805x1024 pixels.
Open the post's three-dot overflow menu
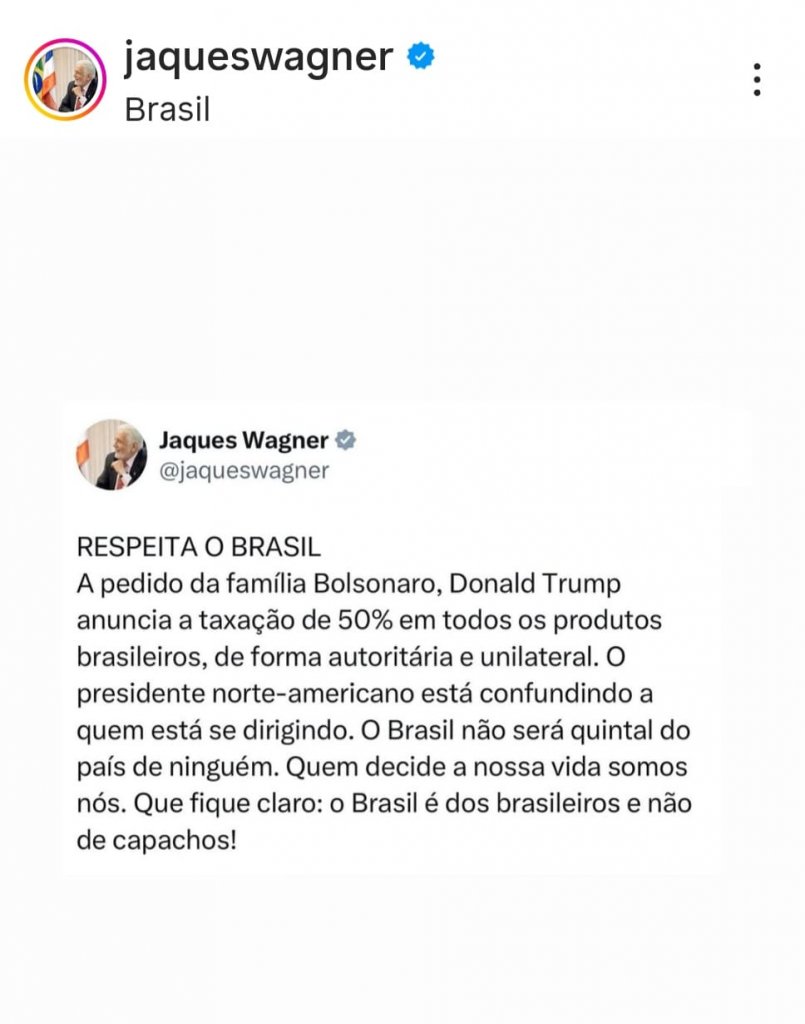[x=757, y=80]
